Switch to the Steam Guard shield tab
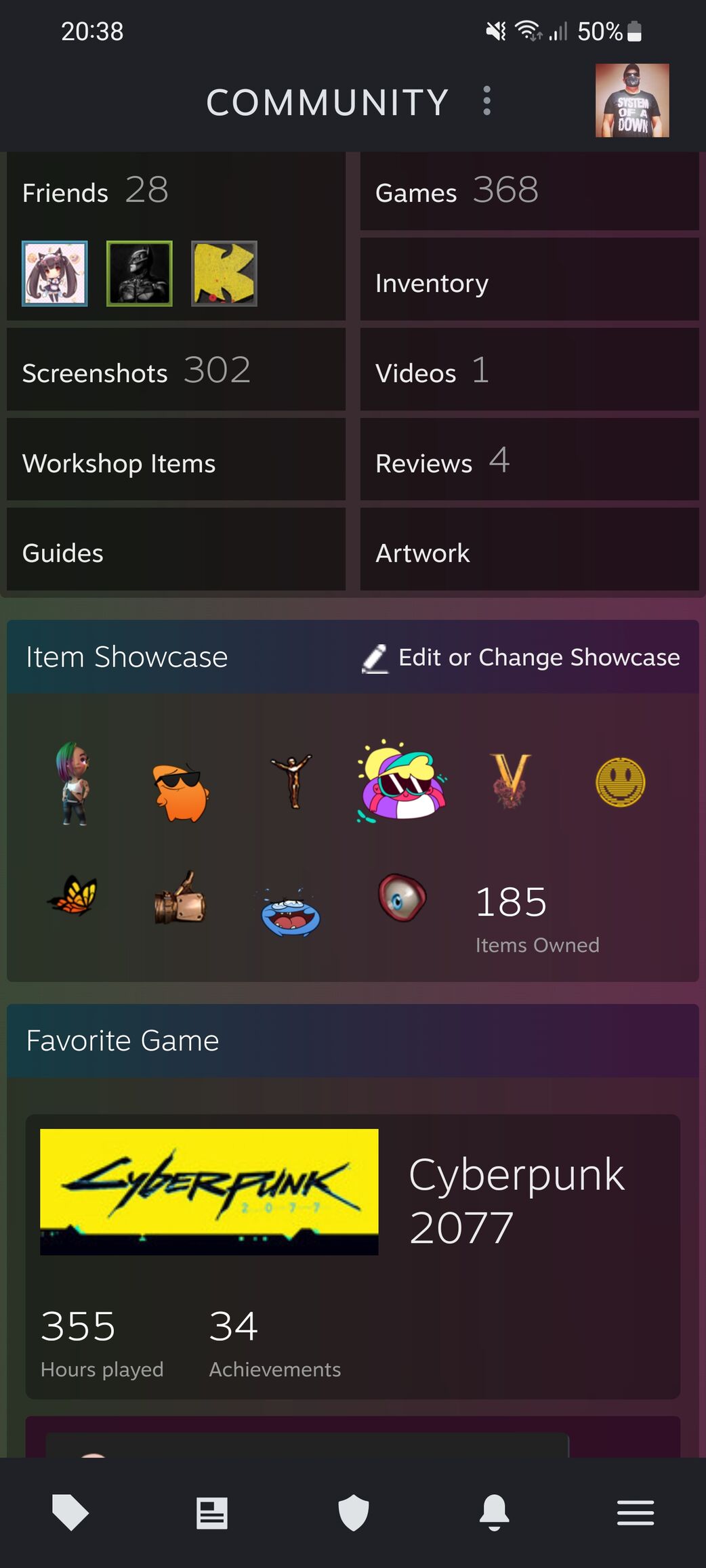This screenshot has height=1568, width=706. [x=353, y=1512]
